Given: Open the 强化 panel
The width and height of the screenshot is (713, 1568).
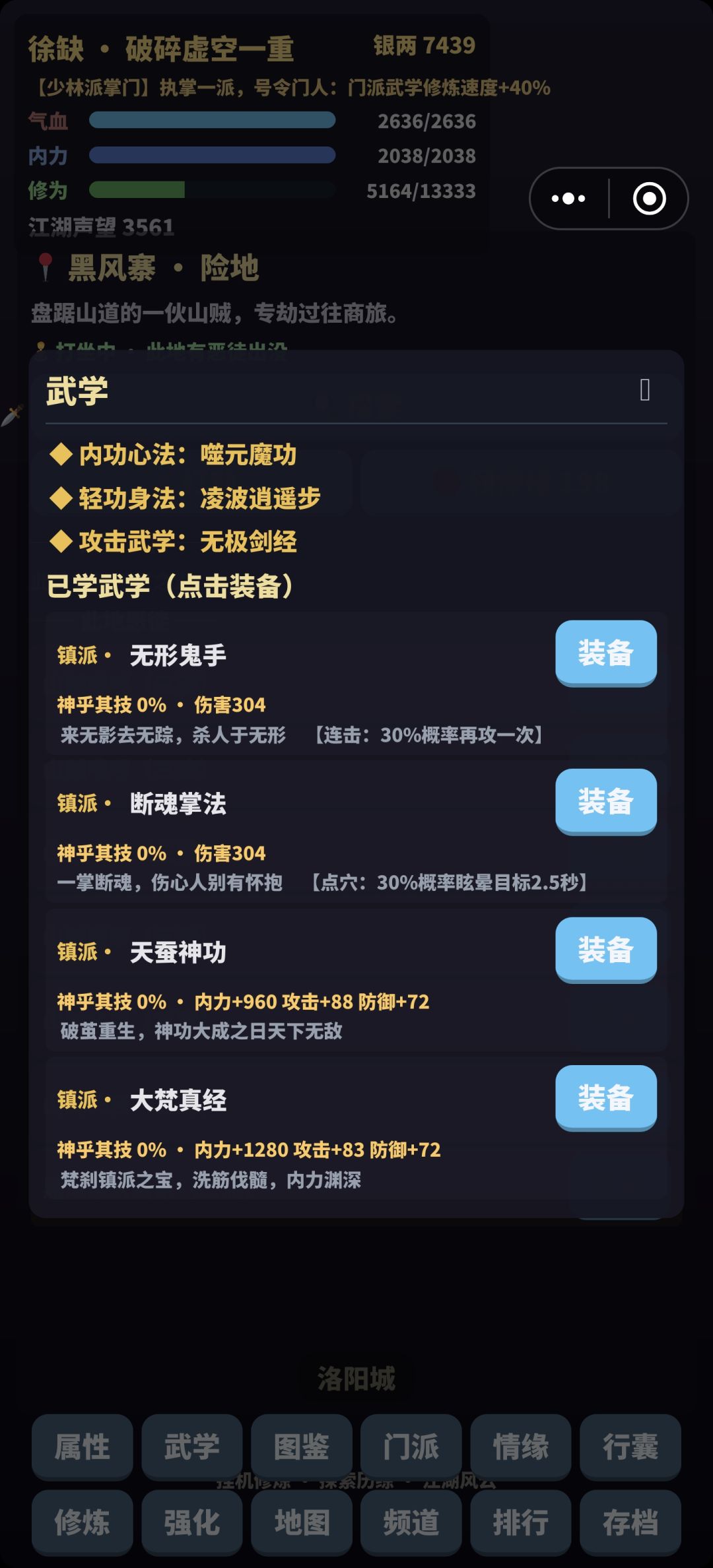Looking at the screenshot, I should point(192,1523).
